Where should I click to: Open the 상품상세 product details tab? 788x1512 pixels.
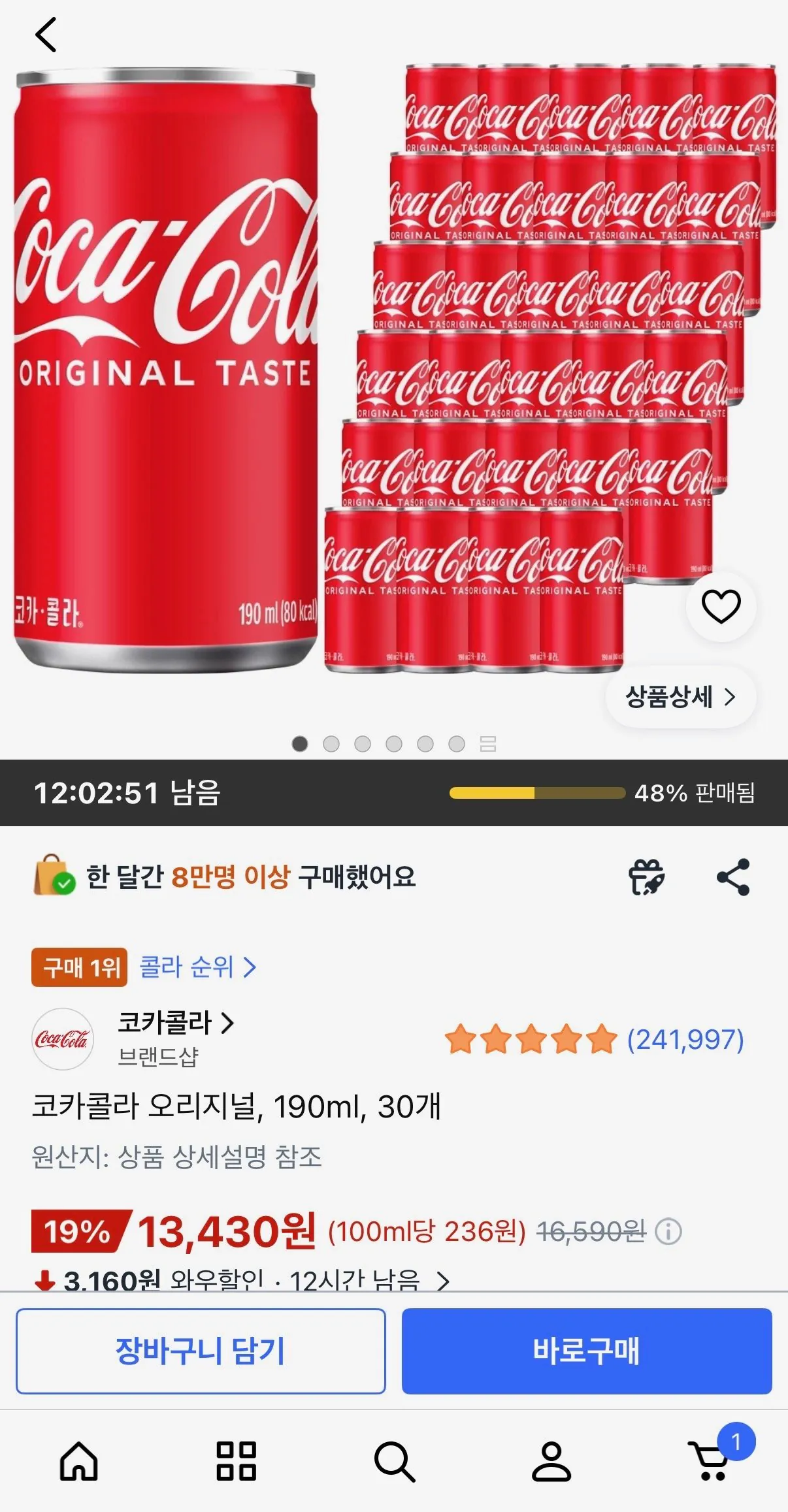tap(681, 697)
